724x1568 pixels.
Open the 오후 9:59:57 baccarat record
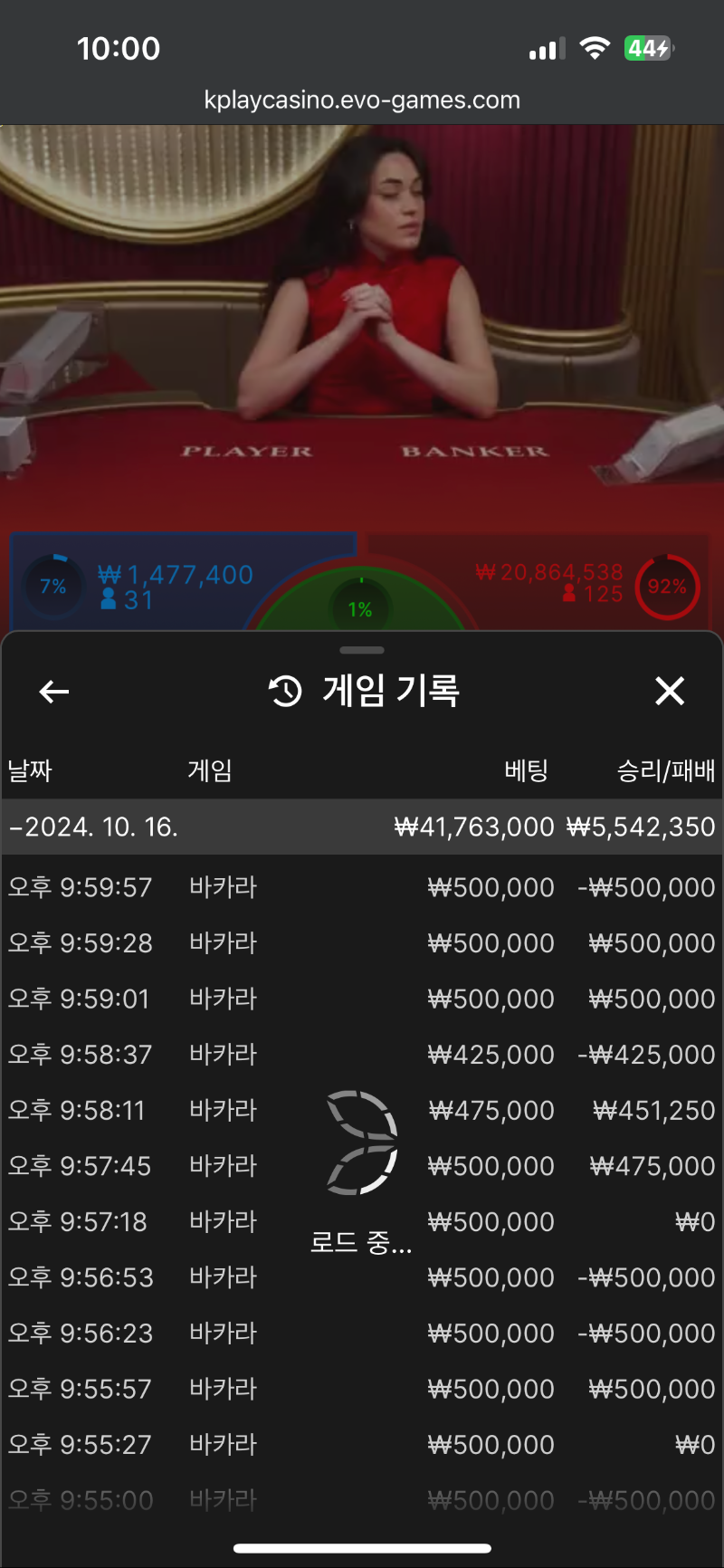[362, 887]
